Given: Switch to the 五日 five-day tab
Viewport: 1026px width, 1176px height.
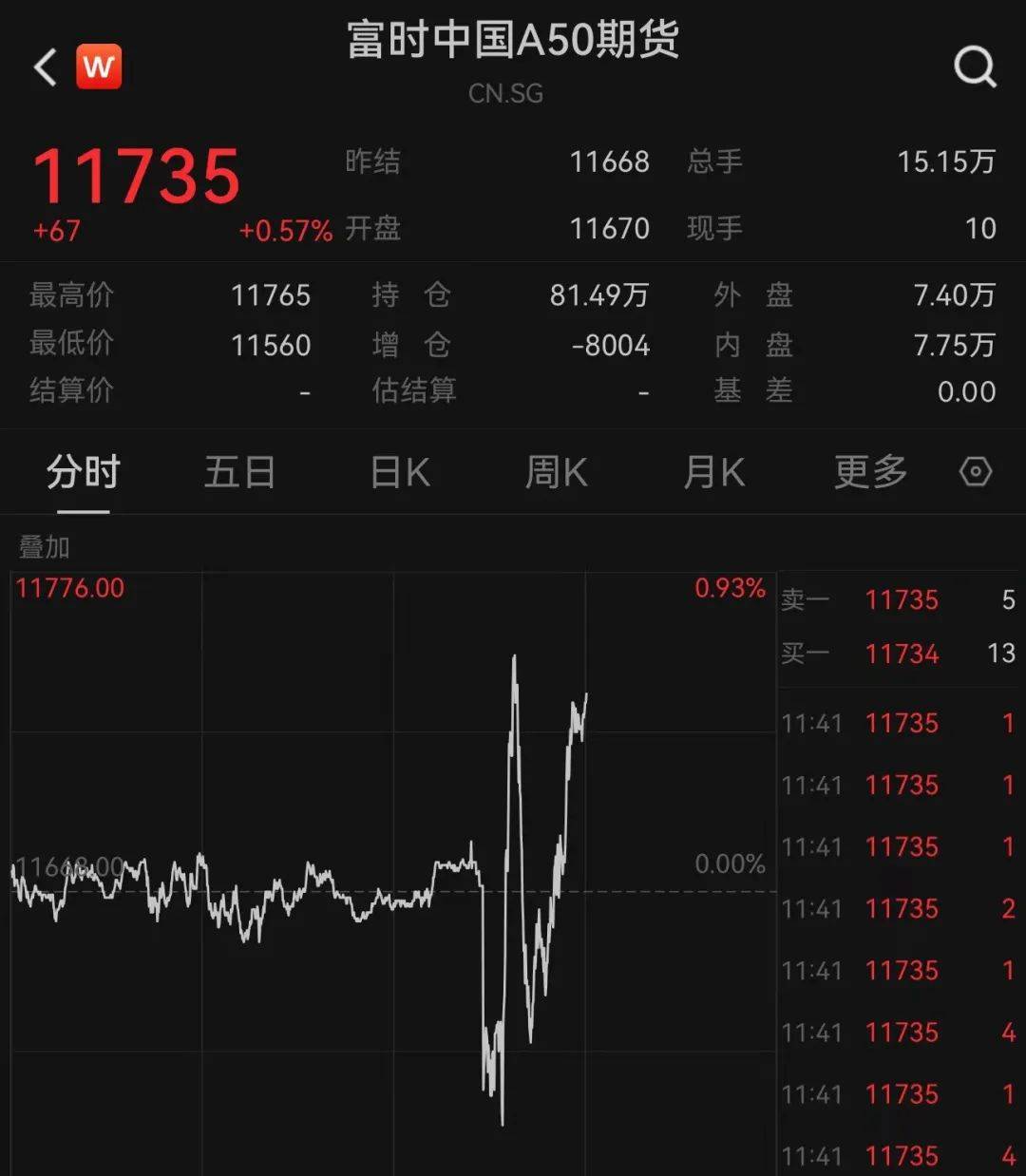Looking at the screenshot, I should click(239, 471).
